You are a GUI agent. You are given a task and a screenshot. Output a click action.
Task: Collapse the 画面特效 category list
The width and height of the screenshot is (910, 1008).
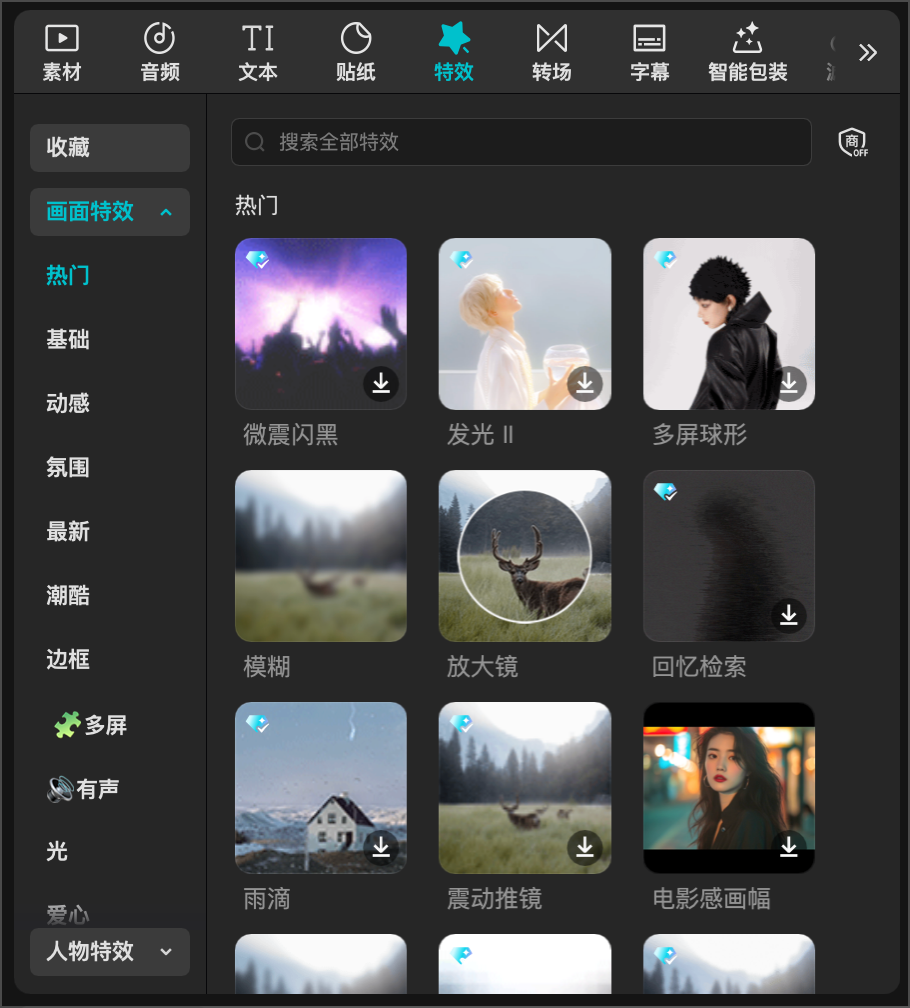tap(110, 212)
